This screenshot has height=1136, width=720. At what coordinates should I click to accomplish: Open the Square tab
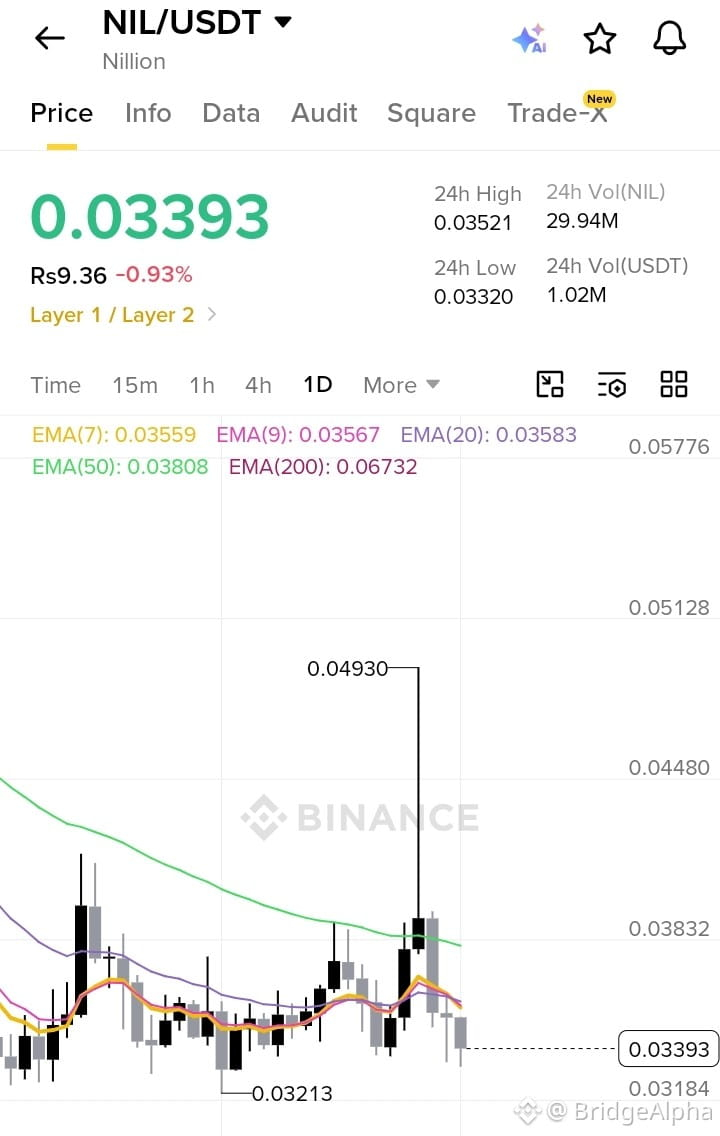click(x=431, y=113)
